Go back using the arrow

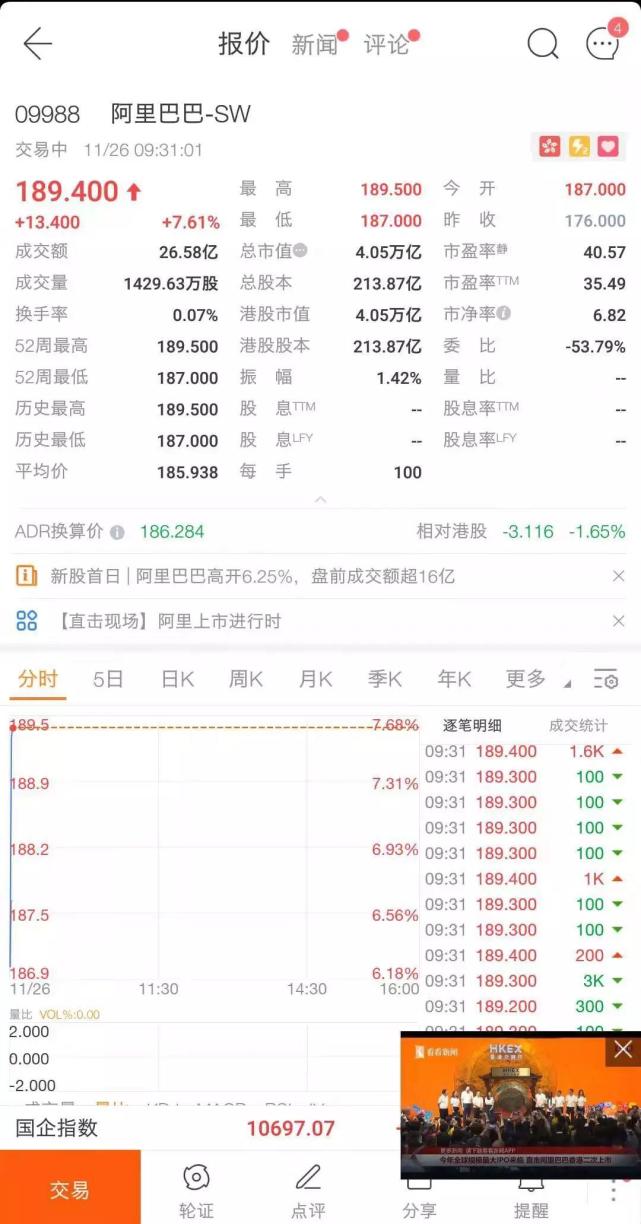pyautogui.click(x=37, y=44)
